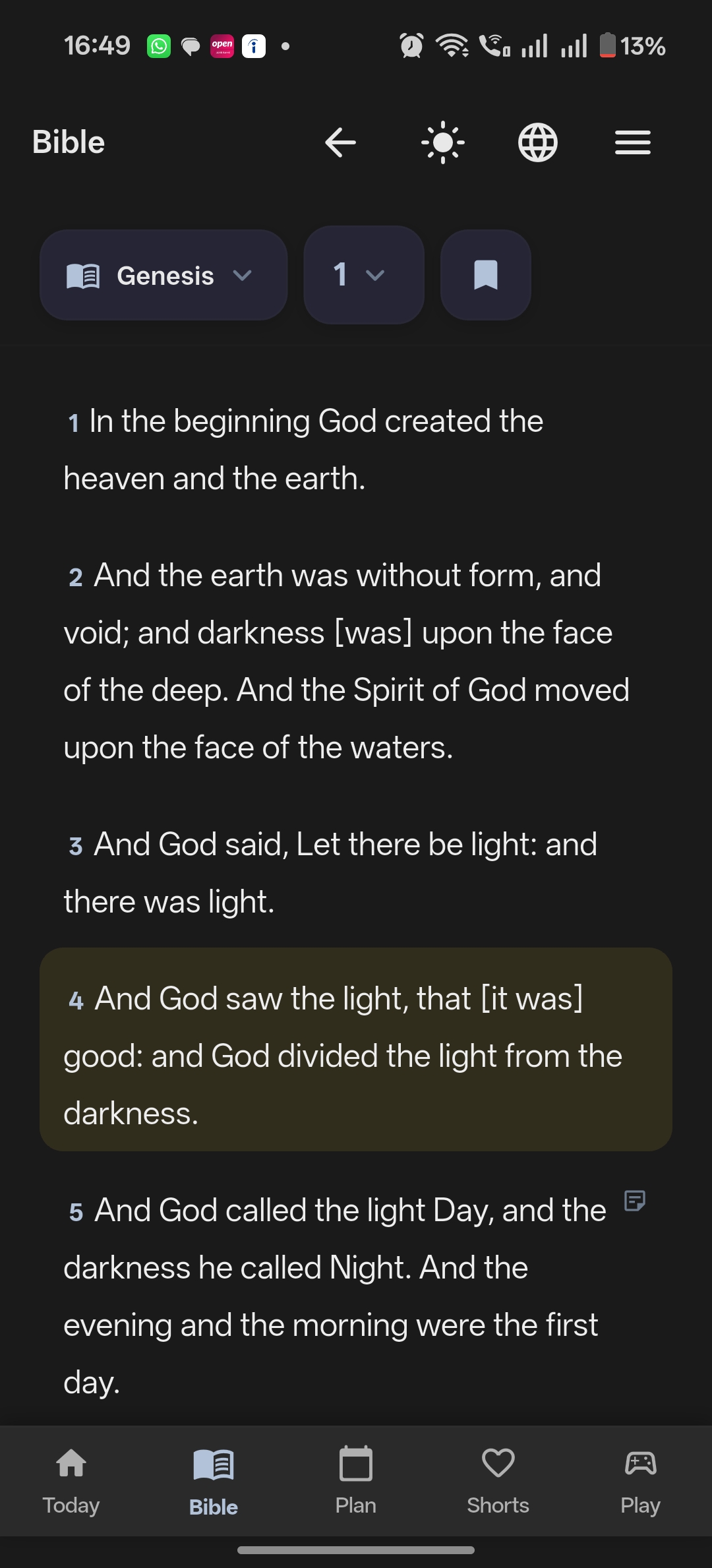Open bookmarks with the bookmark icon
Screen dimensions: 712x1568
click(x=485, y=275)
